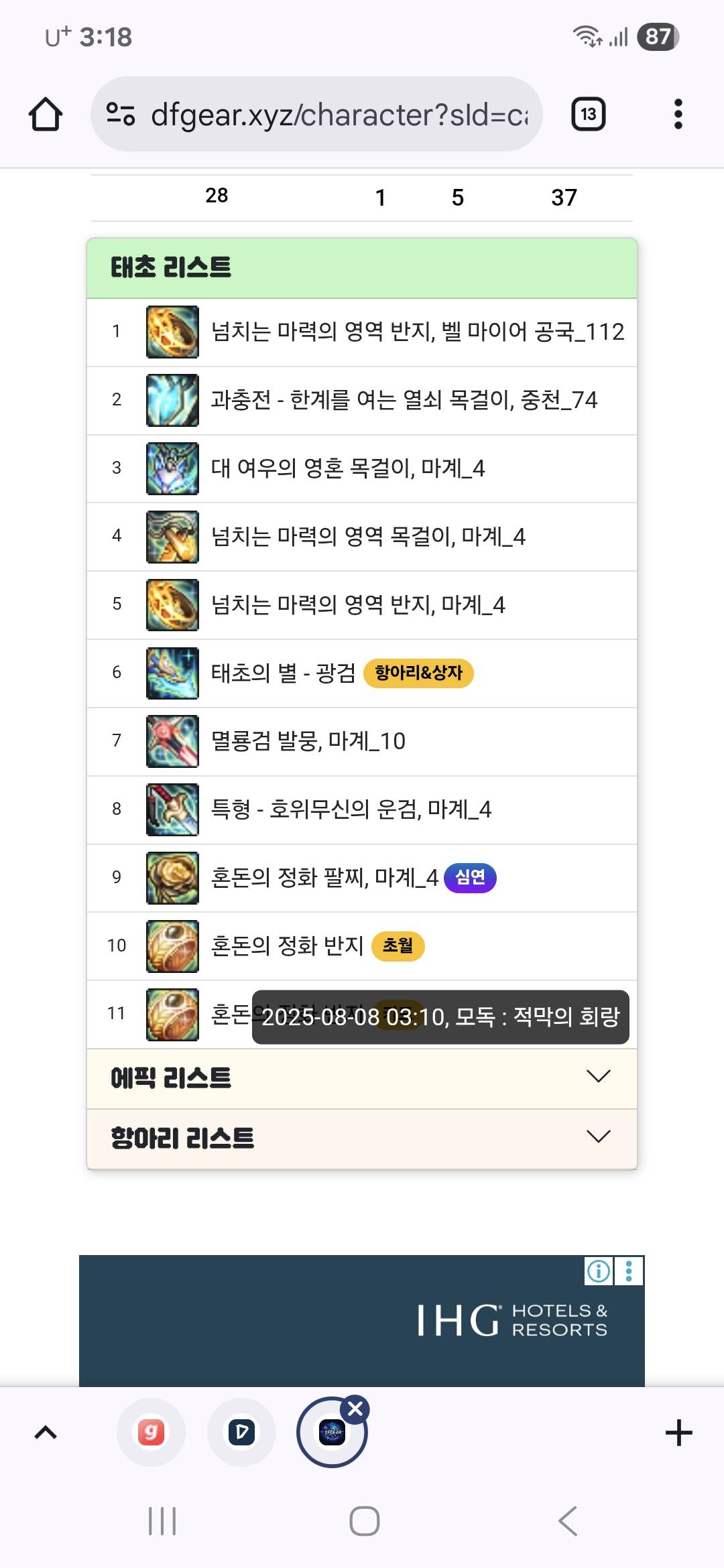Close the current DFGEAR tab
This screenshot has height=1568, width=724.
point(355,1409)
